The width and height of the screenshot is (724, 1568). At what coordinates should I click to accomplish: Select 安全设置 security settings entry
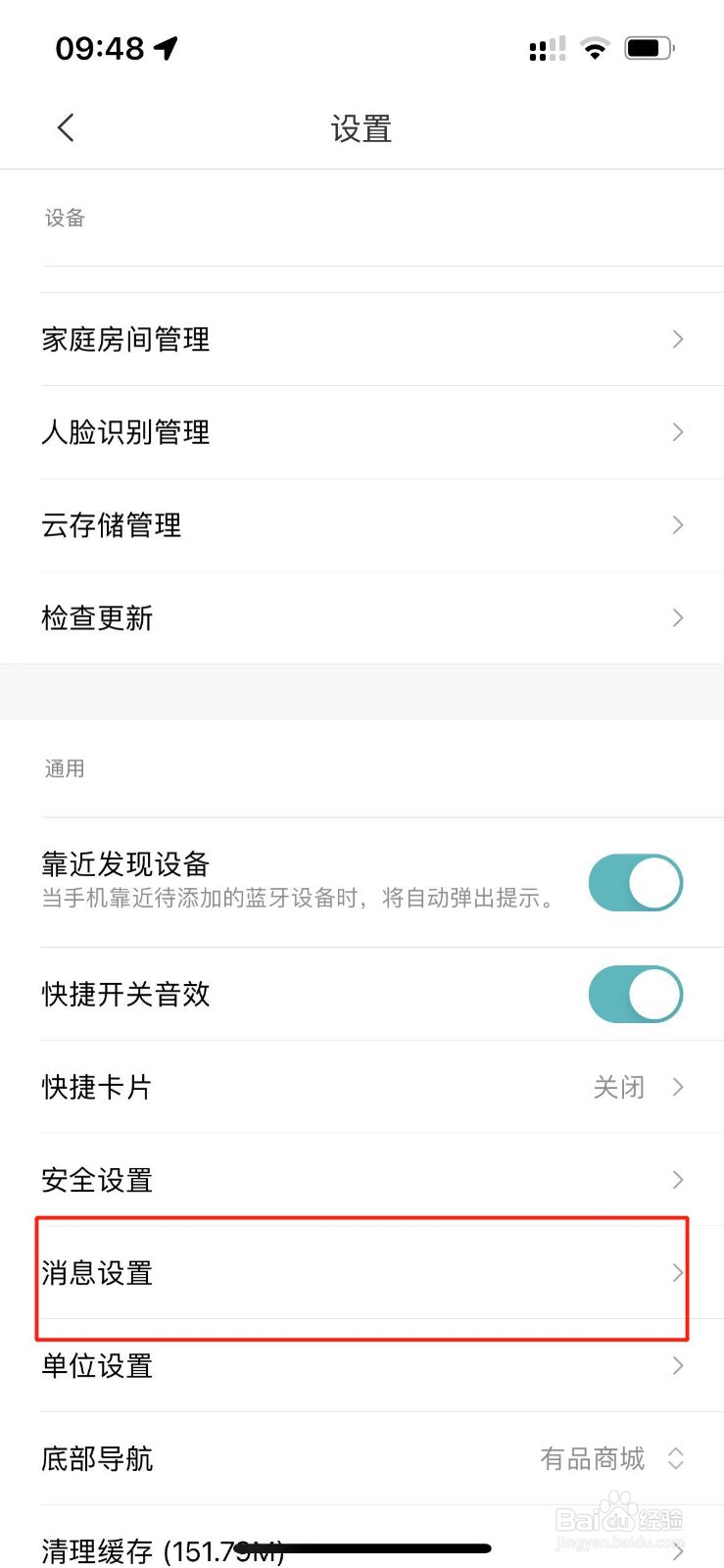click(x=362, y=1180)
